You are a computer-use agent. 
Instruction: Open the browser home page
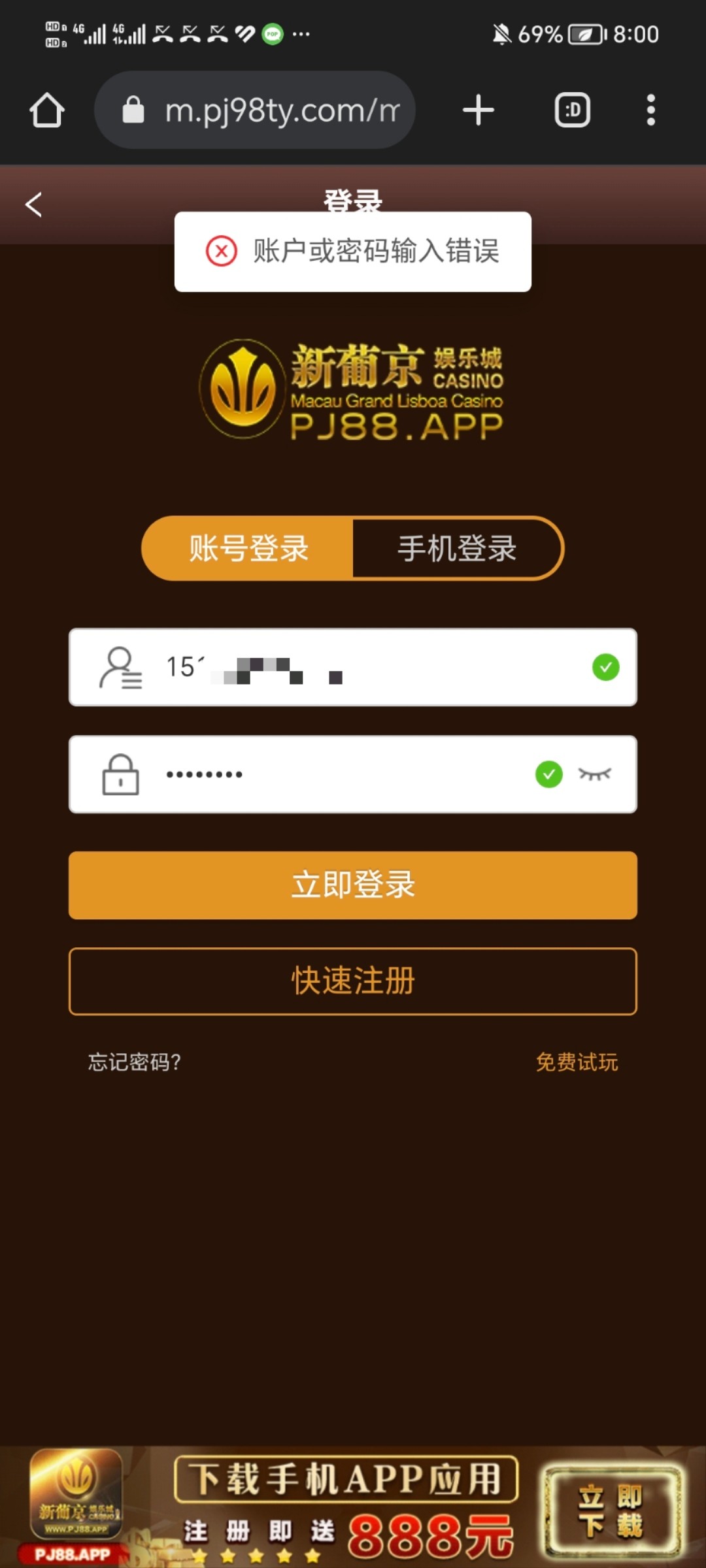(x=47, y=110)
